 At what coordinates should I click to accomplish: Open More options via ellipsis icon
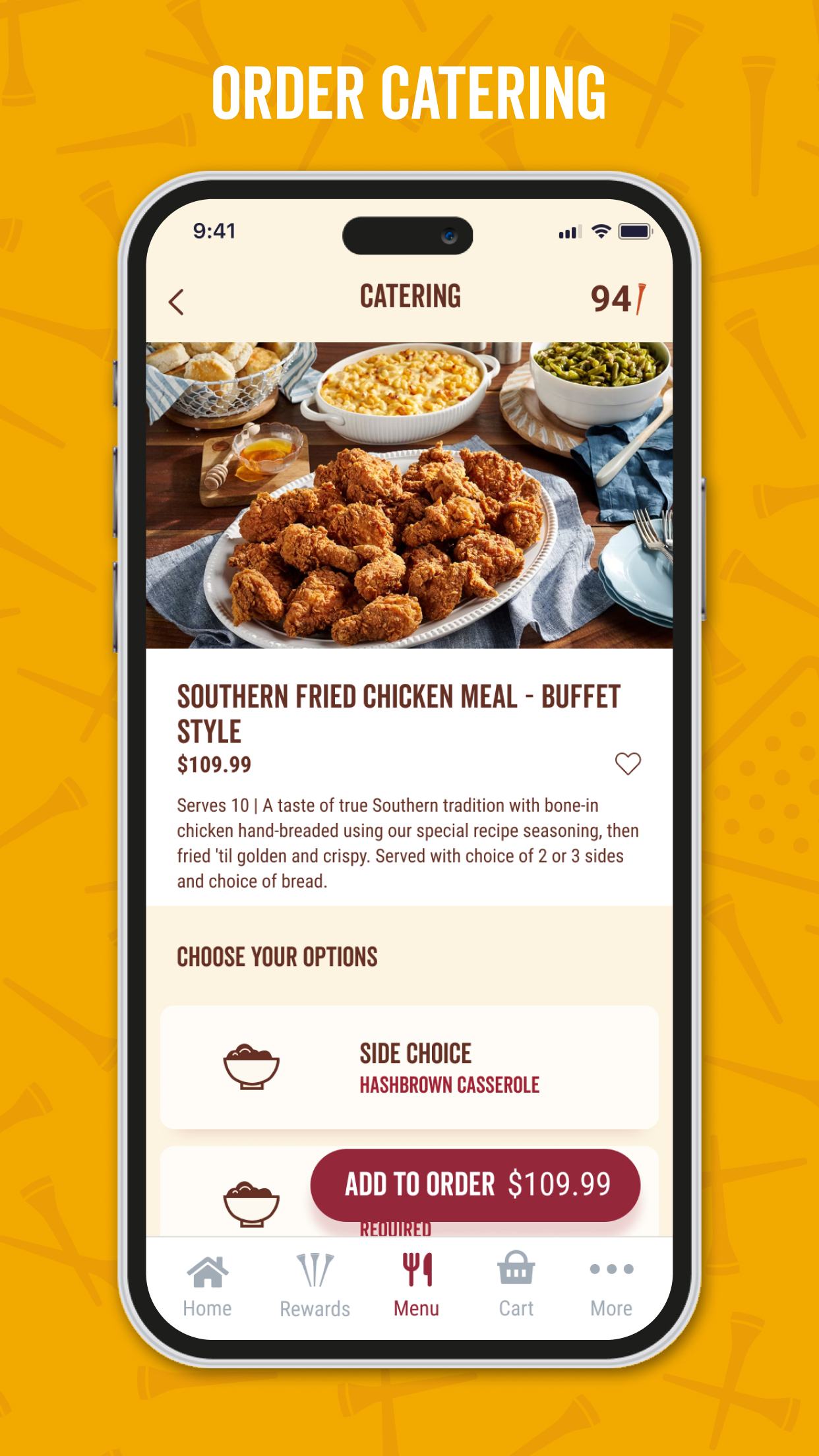[x=611, y=1269]
